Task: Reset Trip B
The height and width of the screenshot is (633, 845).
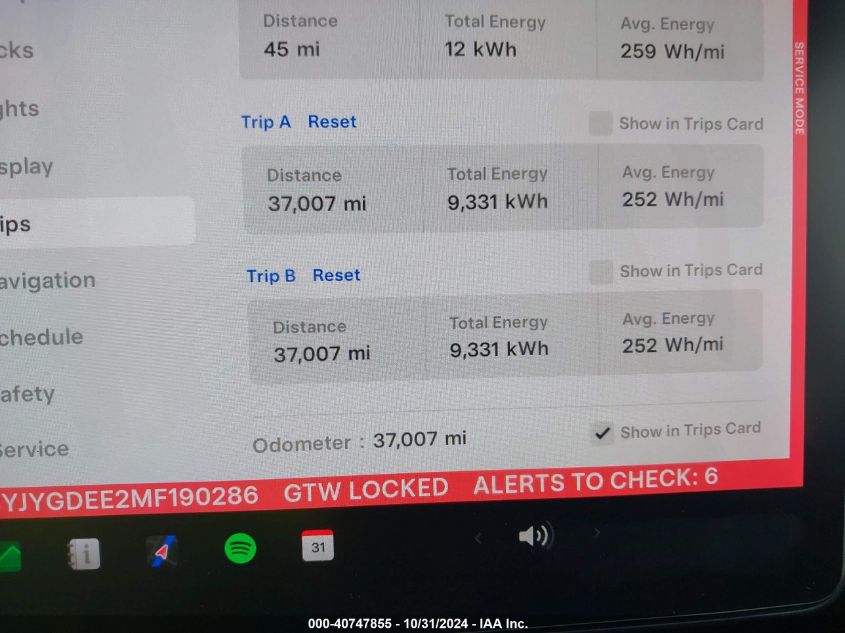Action: 336,275
